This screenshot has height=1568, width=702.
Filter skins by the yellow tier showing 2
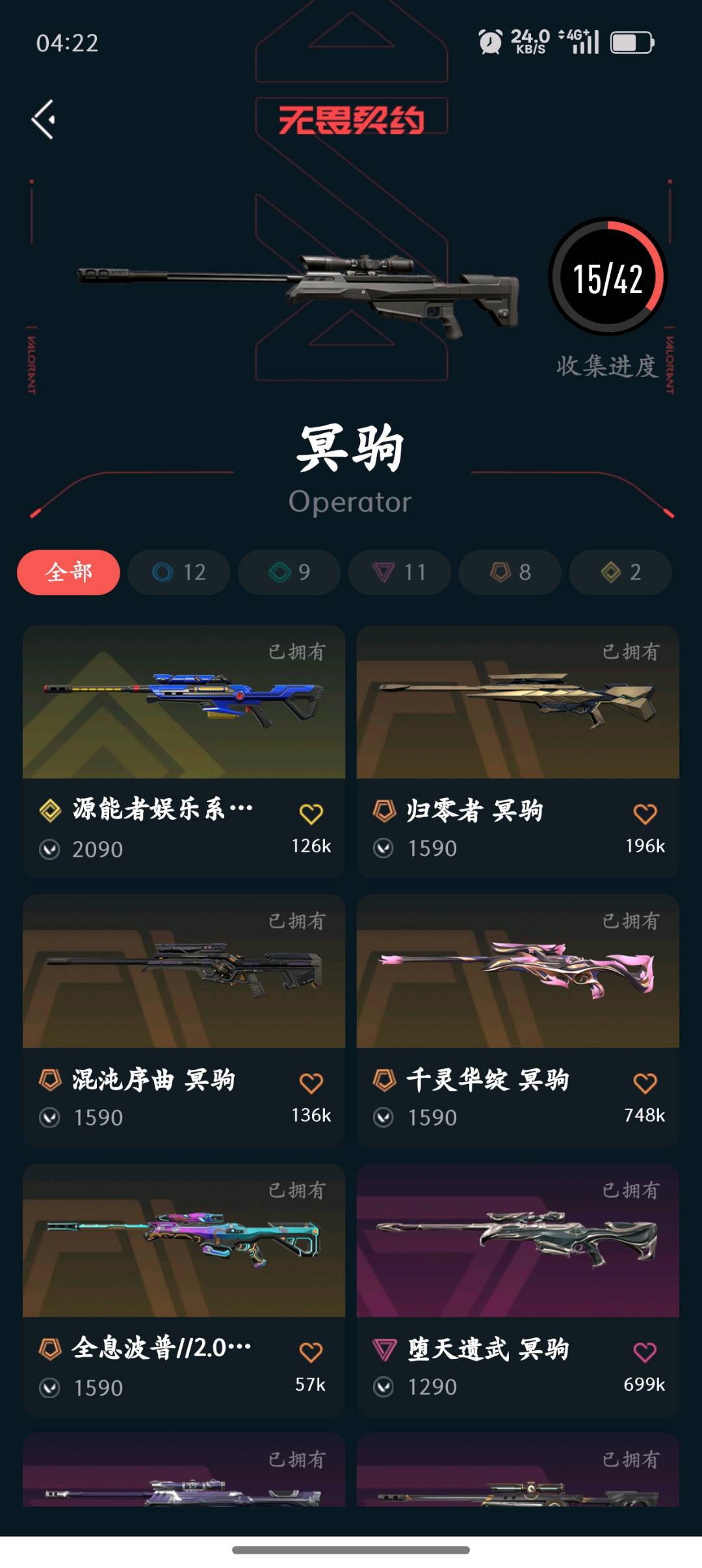pos(620,572)
